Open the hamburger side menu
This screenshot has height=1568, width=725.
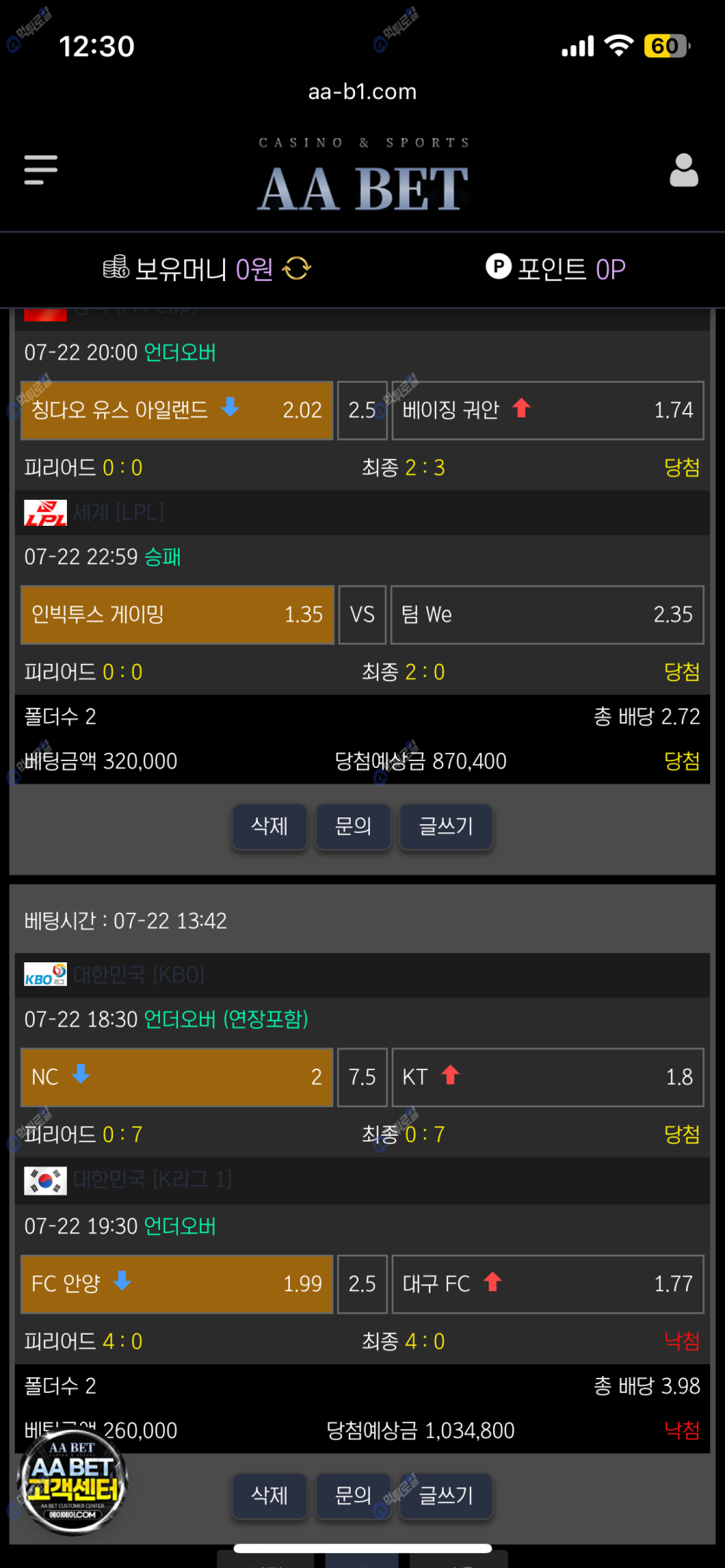pos(41,170)
